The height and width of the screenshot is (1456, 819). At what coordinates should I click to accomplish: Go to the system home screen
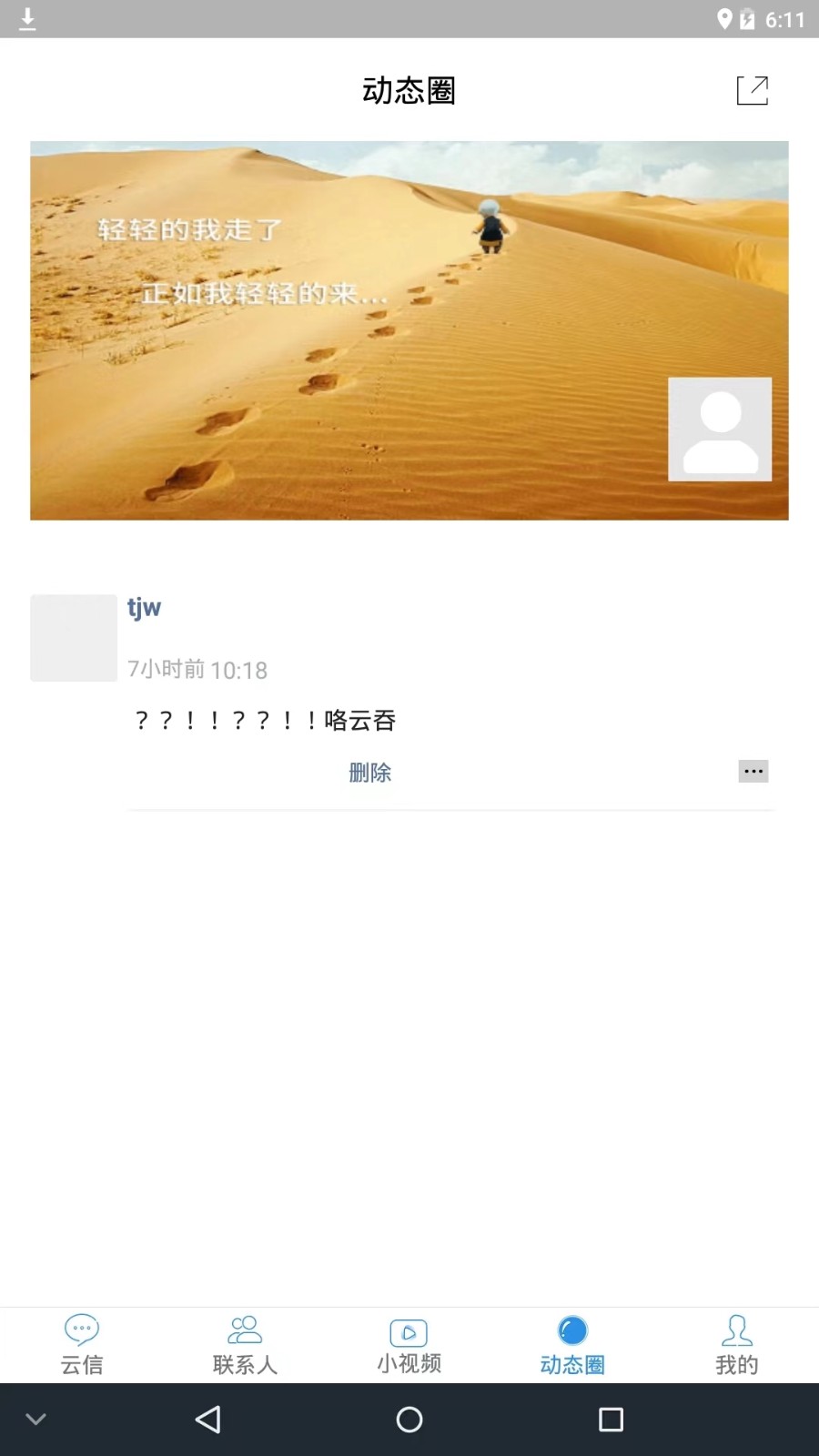pos(409,1420)
